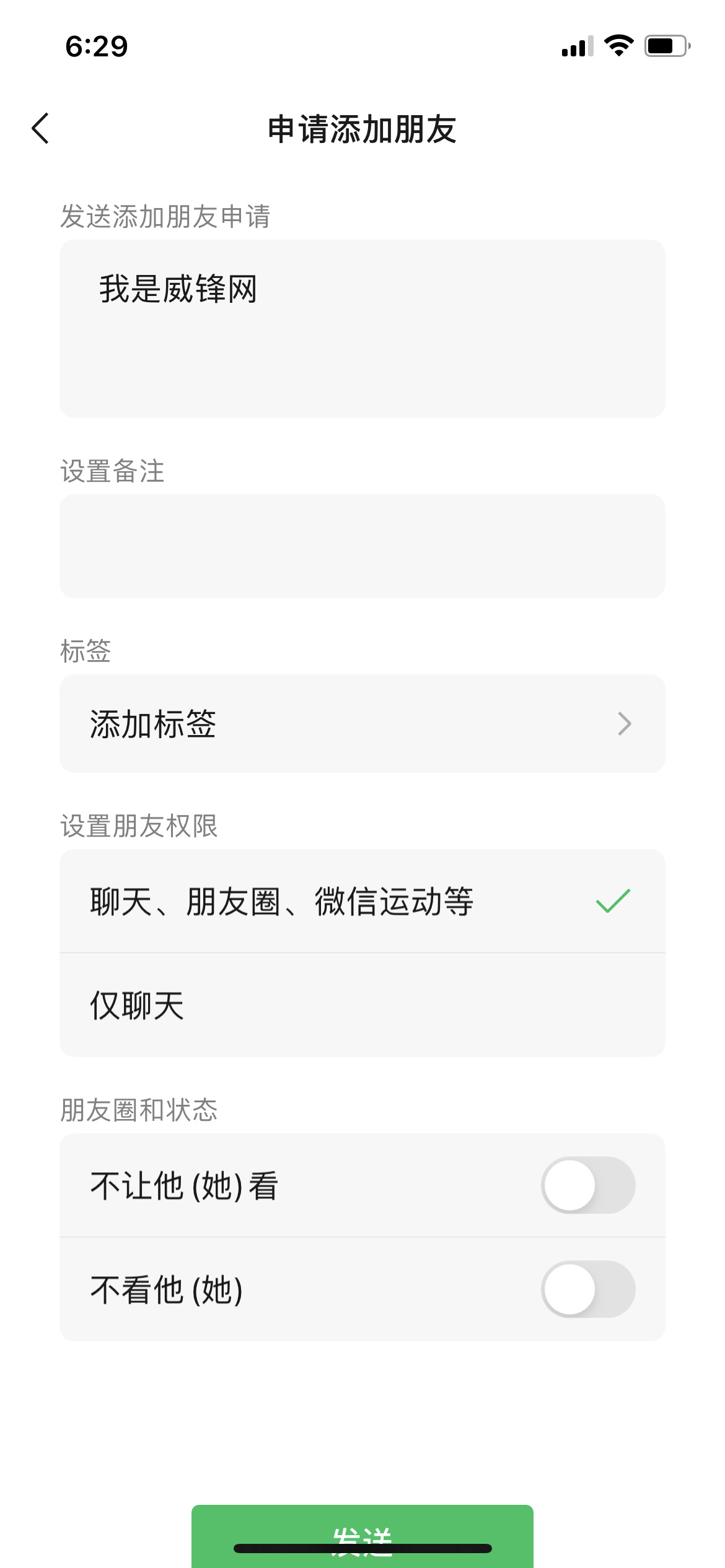Edit the friend request message 我是威锋网
This screenshot has height=1568, width=725.
362,328
